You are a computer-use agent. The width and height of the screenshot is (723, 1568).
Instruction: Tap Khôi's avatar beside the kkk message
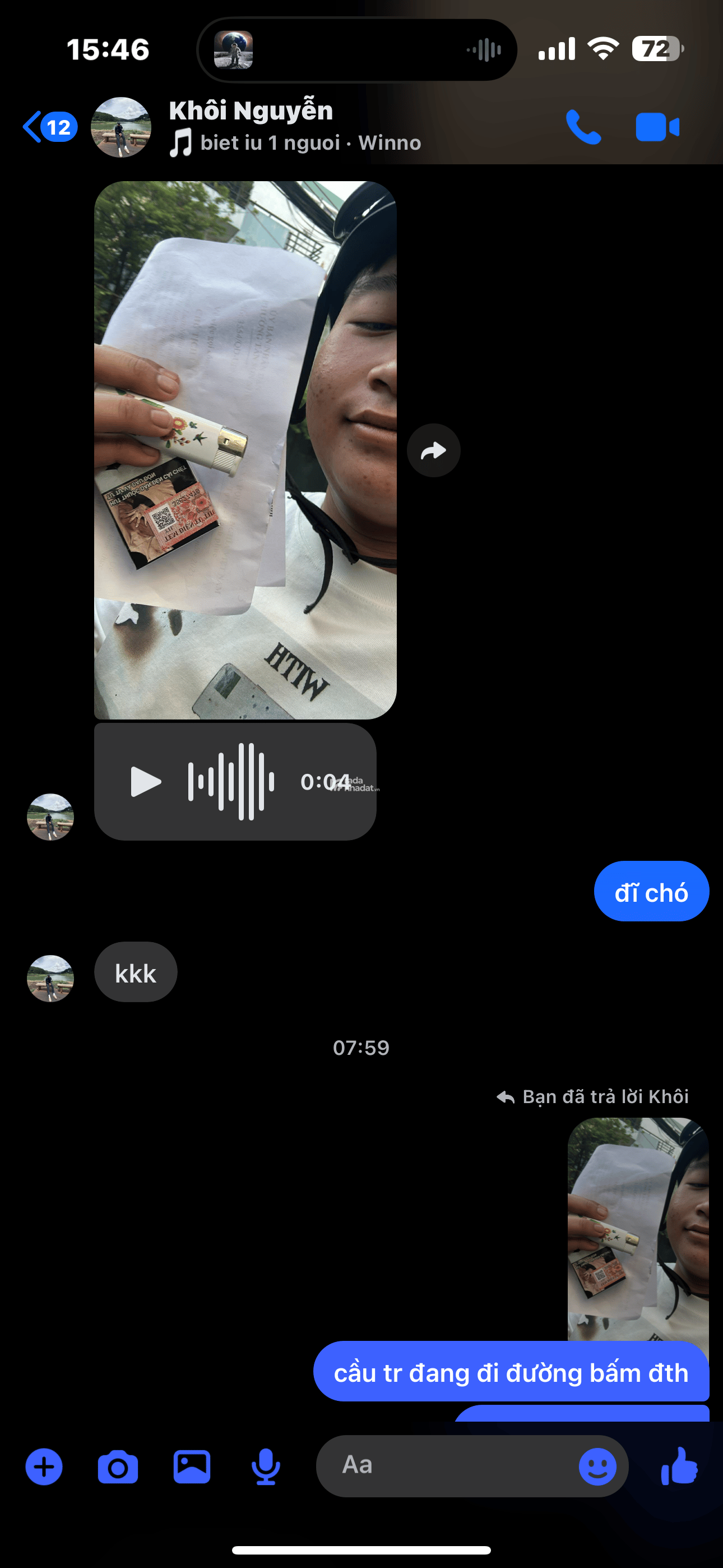pyautogui.click(x=50, y=978)
